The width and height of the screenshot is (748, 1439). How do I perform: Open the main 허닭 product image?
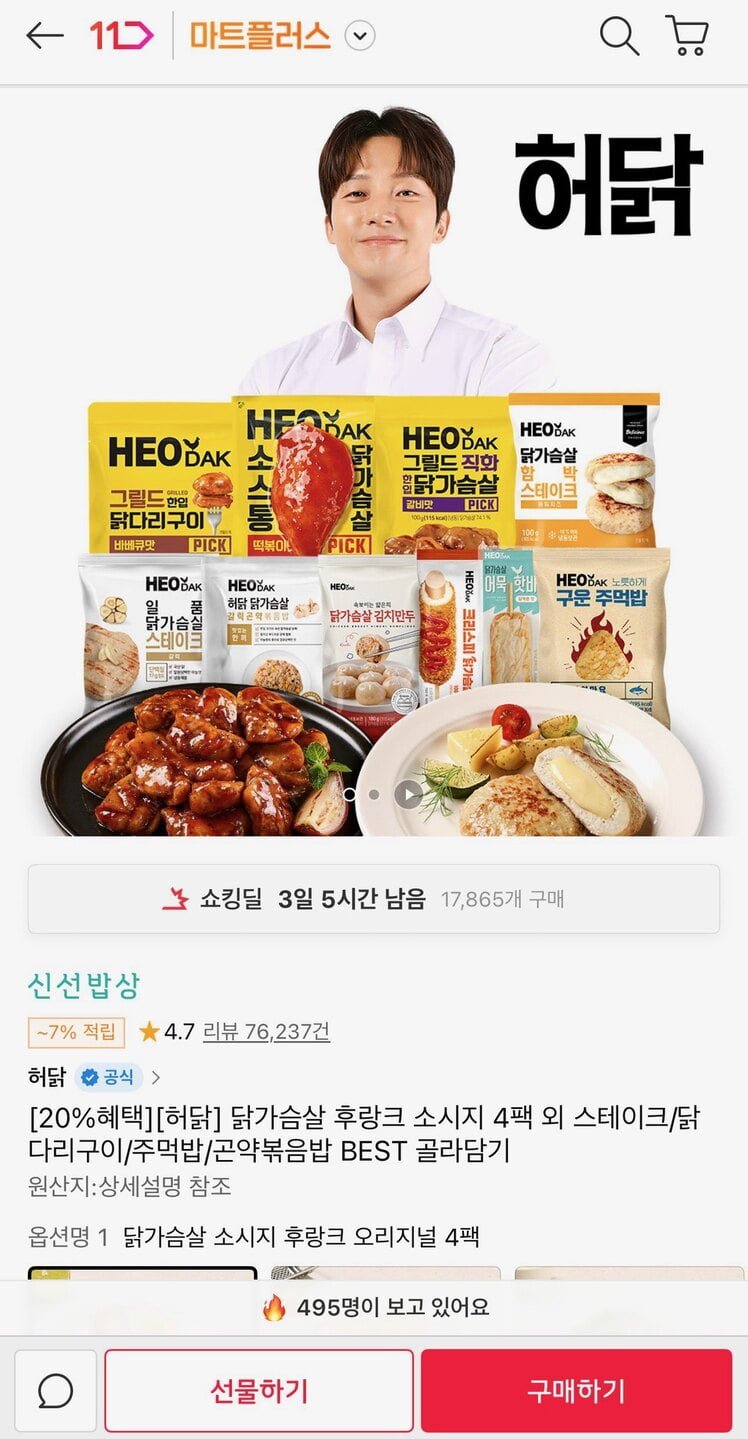pyautogui.click(x=373, y=460)
